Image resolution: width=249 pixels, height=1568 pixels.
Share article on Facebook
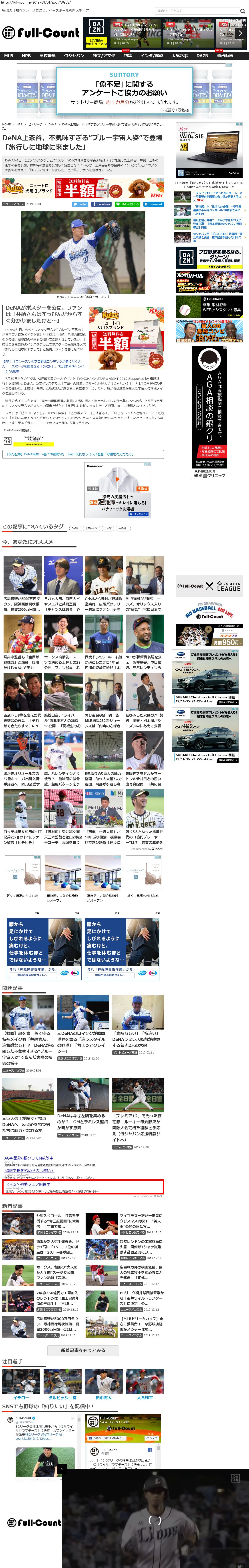click(x=102, y=204)
